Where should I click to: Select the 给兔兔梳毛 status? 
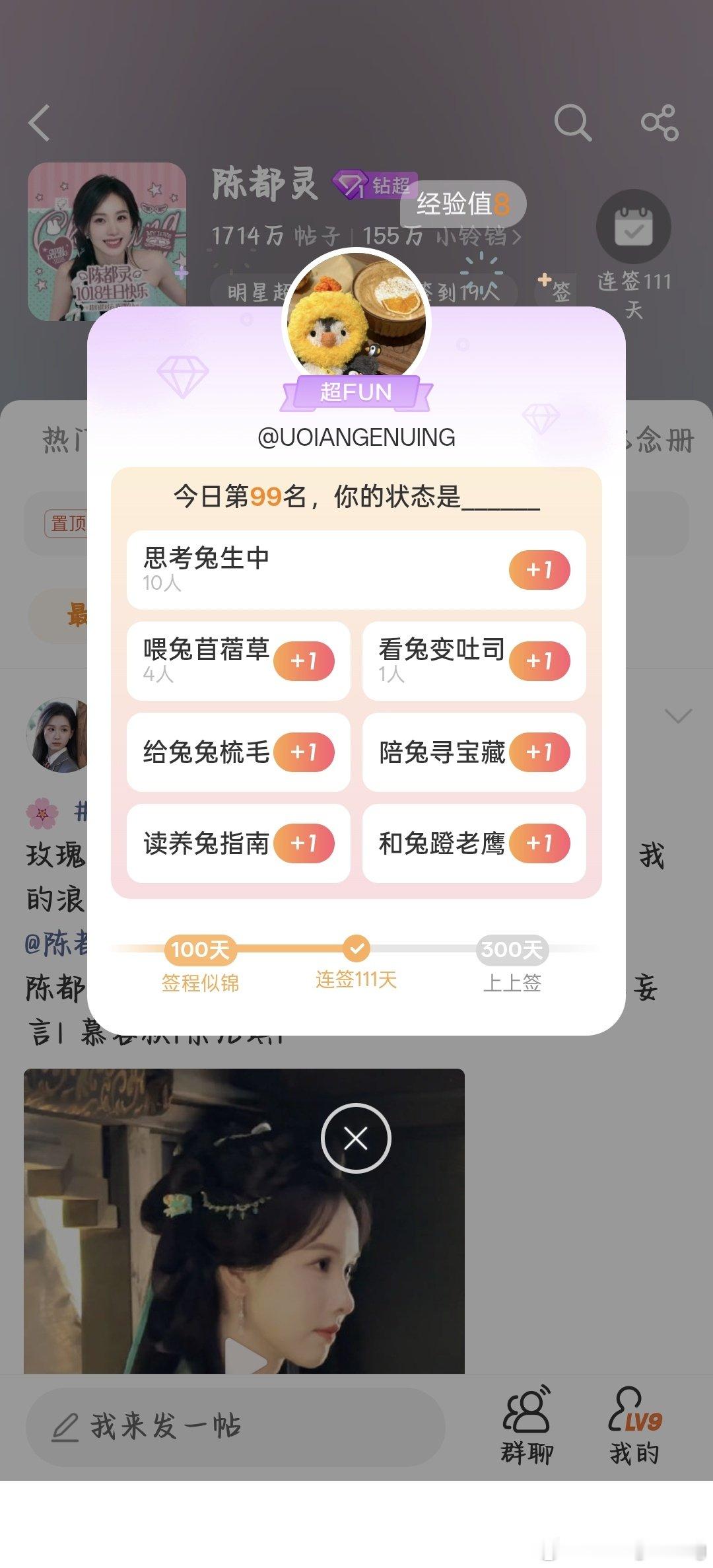(x=238, y=752)
